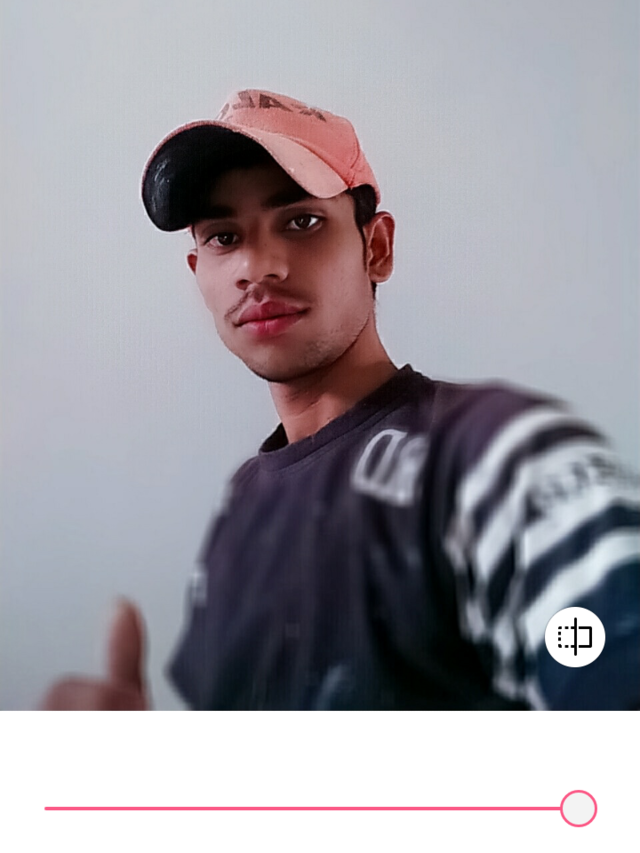
Task: Tap the pink slider handle
Action: (578, 808)
